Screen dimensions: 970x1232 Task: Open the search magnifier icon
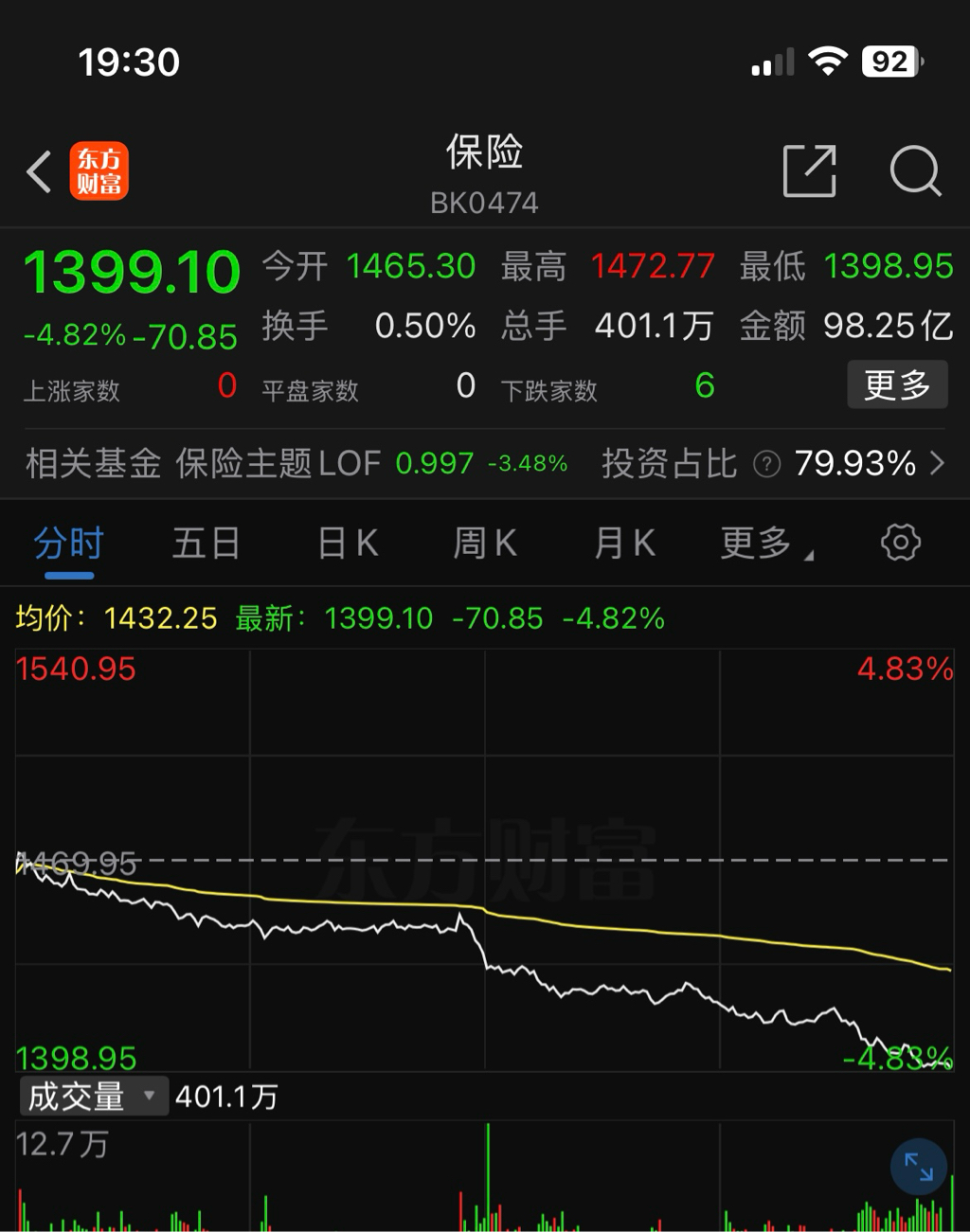915,171
